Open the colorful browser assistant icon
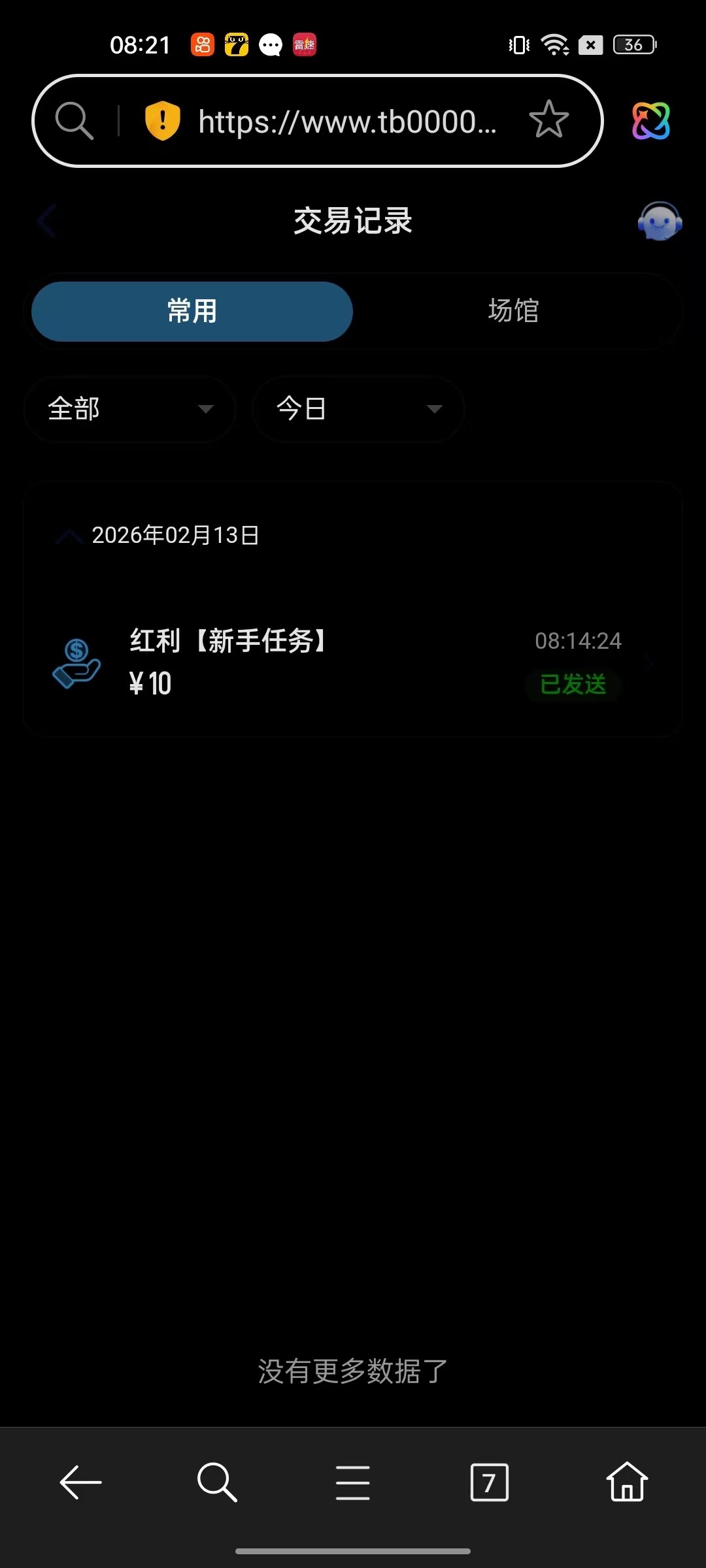 (x=650, y=121)
